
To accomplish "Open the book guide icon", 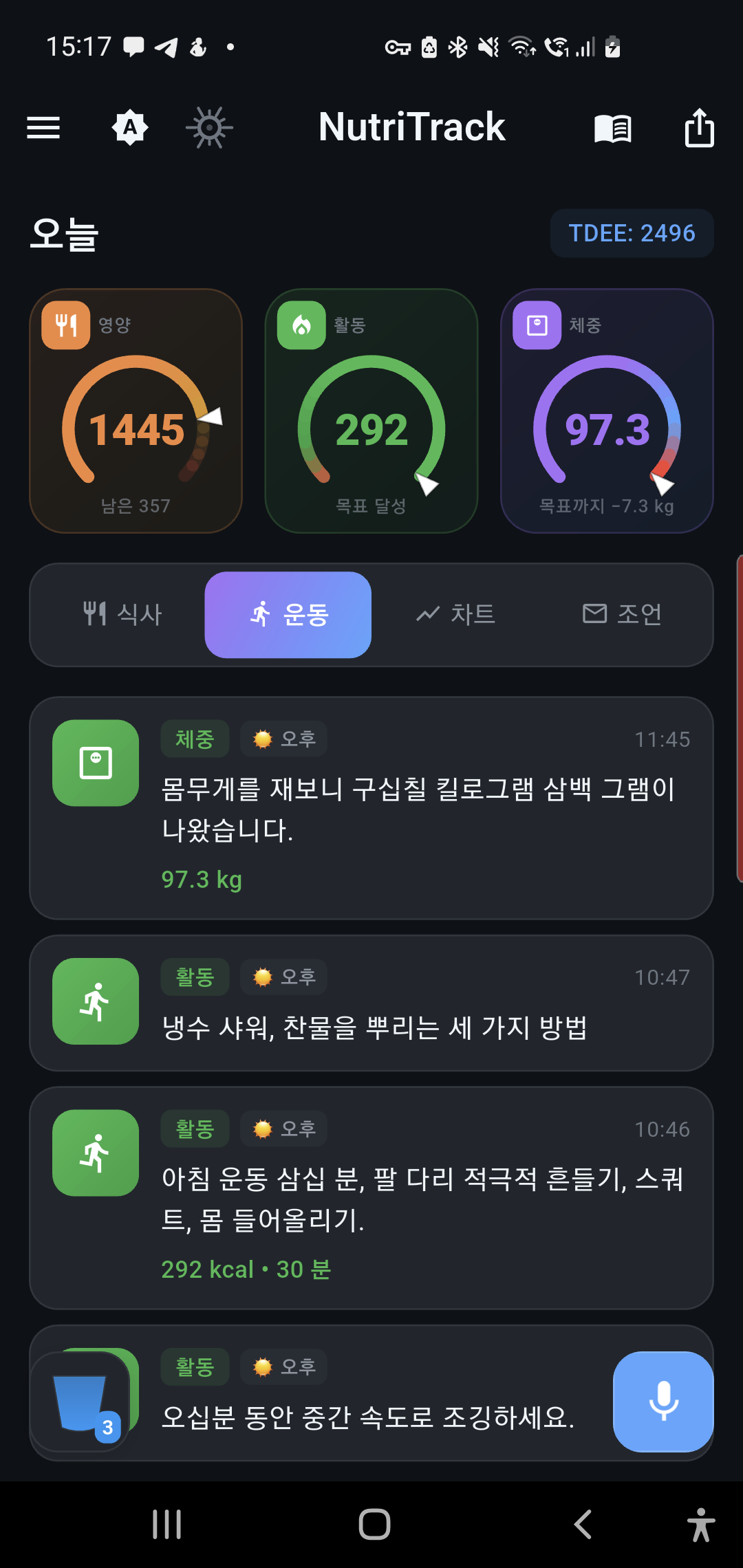I will (x=612, y=128).
